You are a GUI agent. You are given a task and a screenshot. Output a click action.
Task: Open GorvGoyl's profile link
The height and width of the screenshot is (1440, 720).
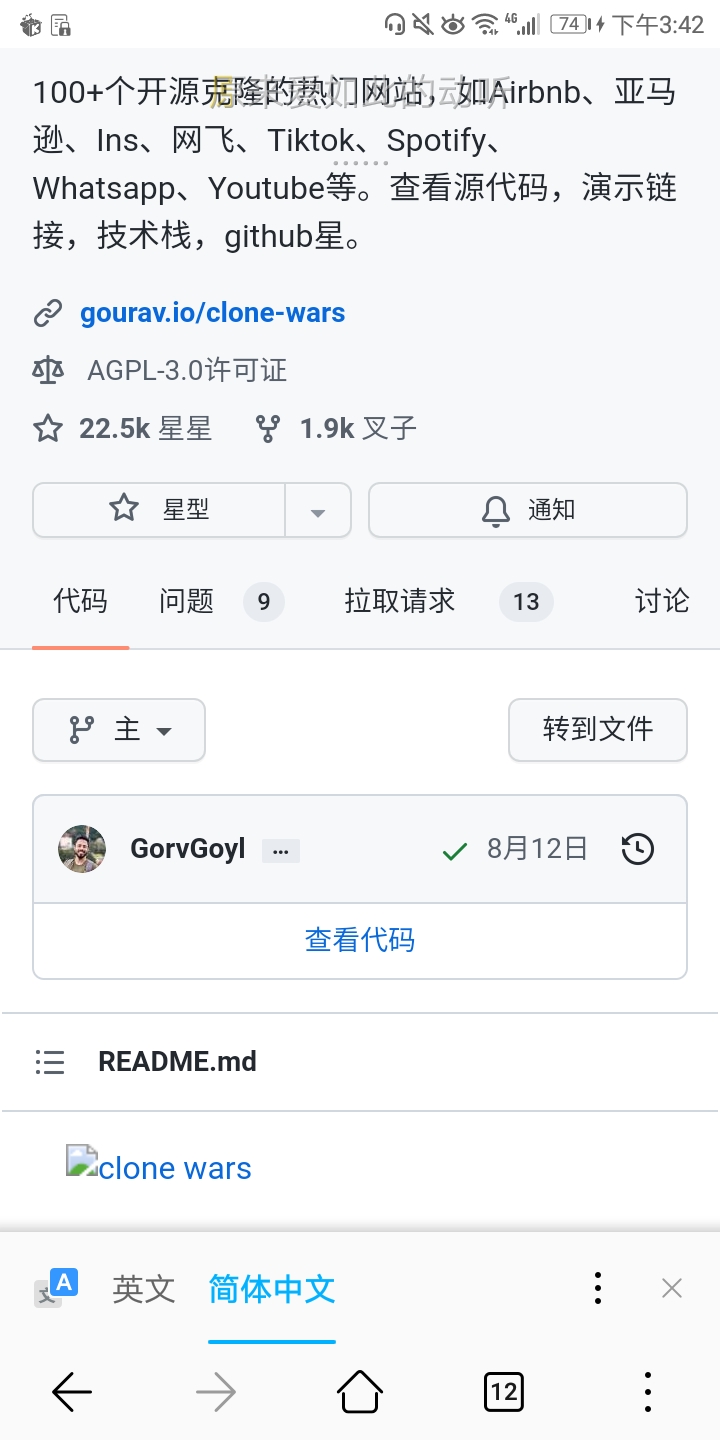tap(187, 849)
